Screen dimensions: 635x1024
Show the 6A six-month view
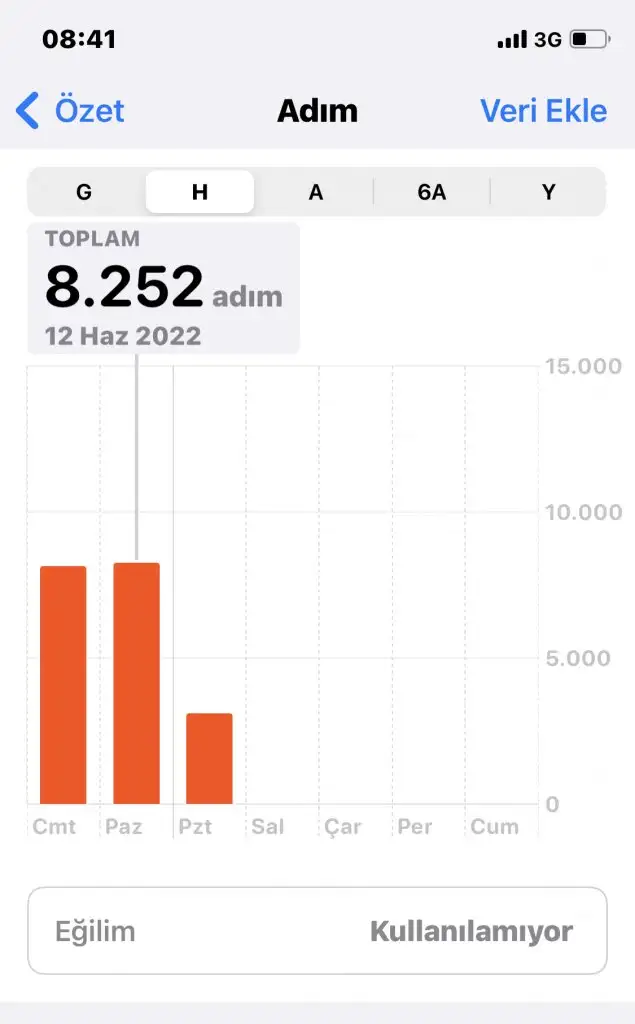tap(432, 192)
